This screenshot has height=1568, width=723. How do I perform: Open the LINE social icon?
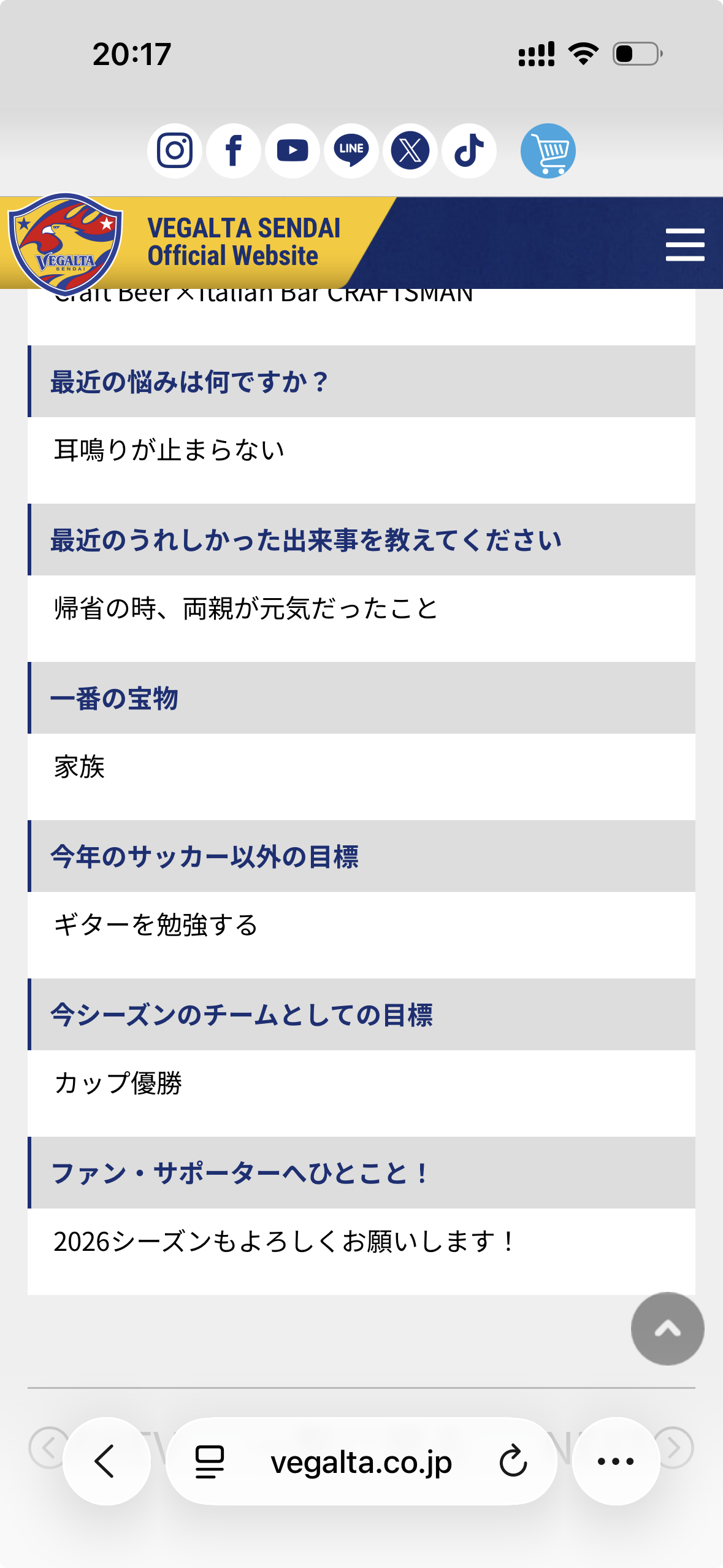tap(351, 150)
